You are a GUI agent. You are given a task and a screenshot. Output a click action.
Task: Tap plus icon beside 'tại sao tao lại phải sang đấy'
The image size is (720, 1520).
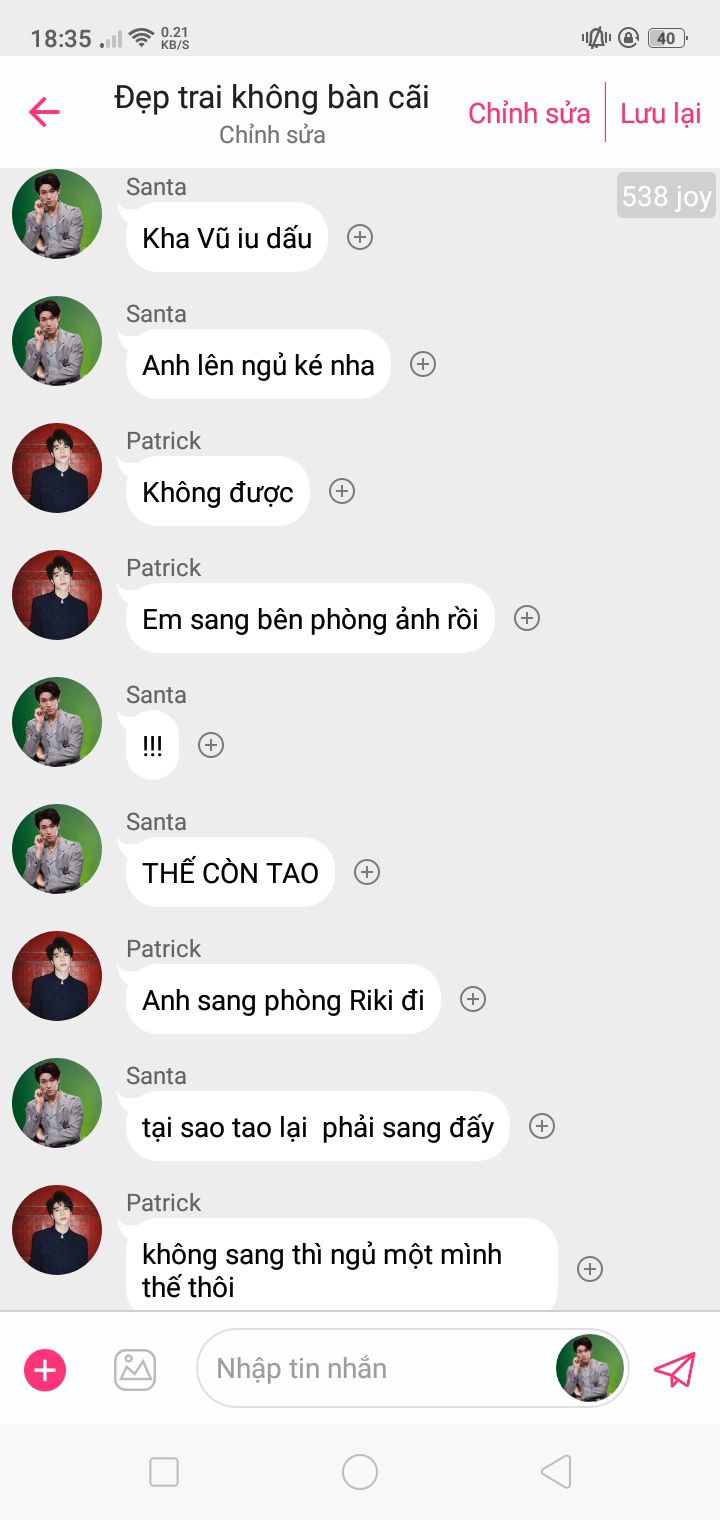(x=542, y=1126)
